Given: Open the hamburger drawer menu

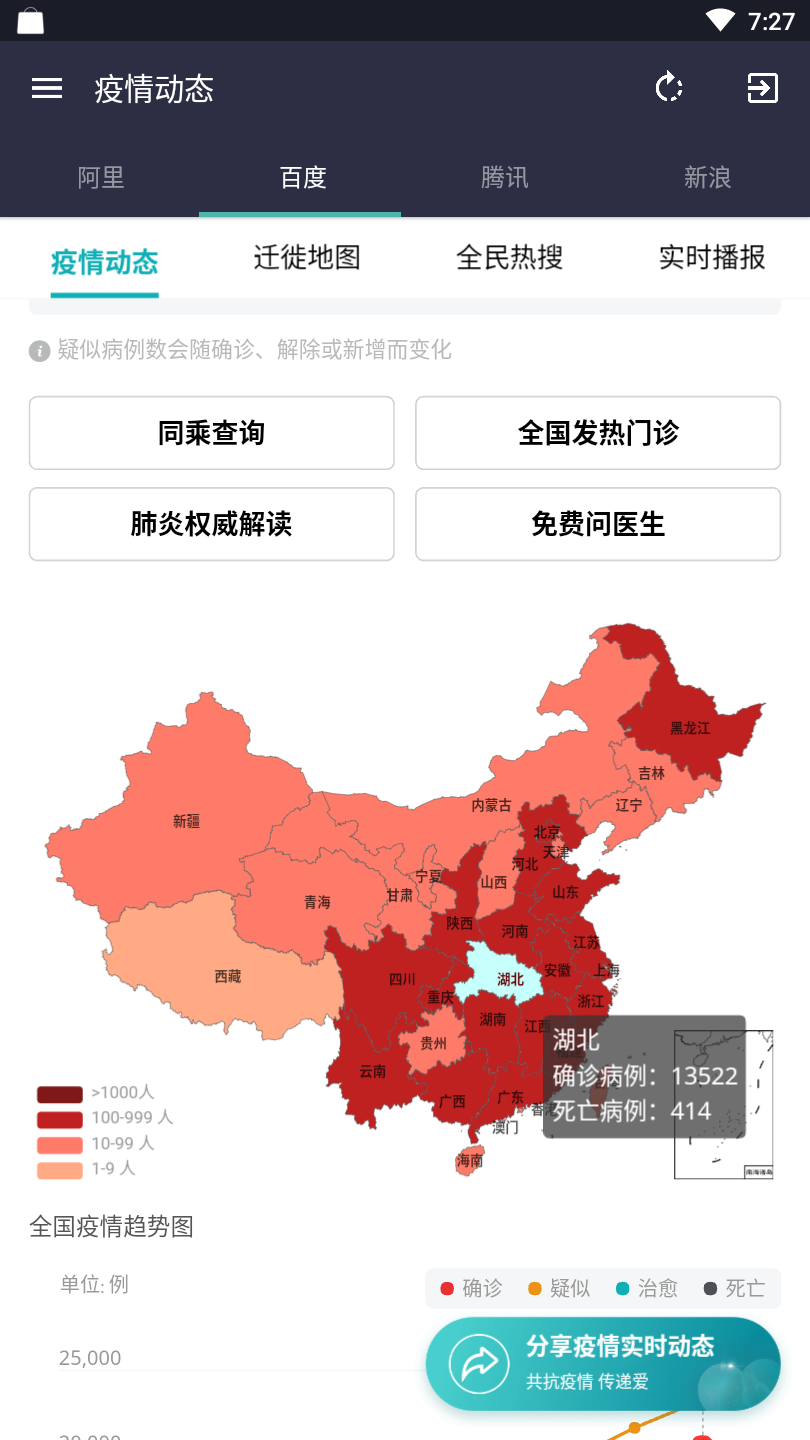Looking at the screenshot, I should tap(47, 89).
